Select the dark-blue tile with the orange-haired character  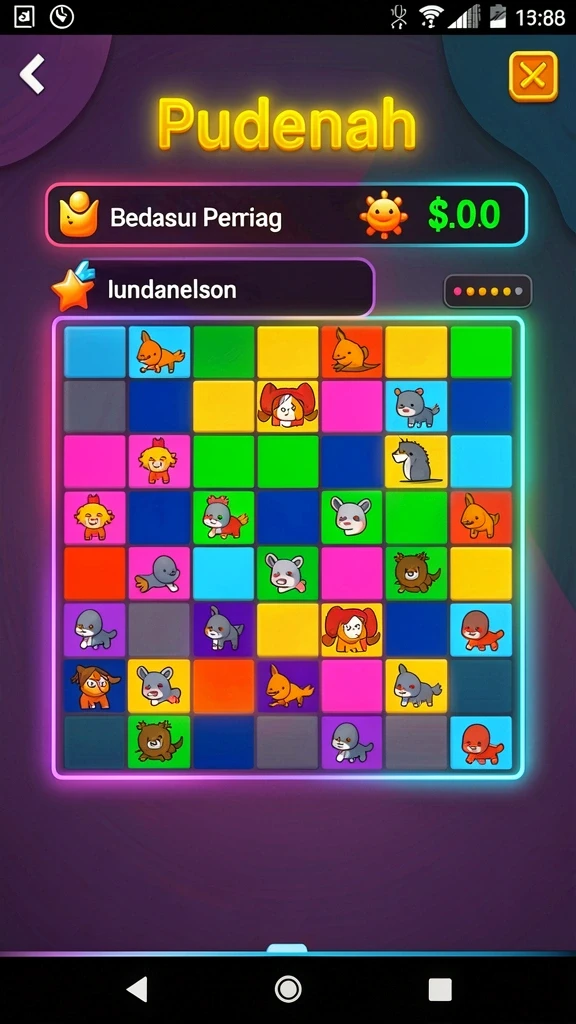pyautogui.click(x=95, y=686)
